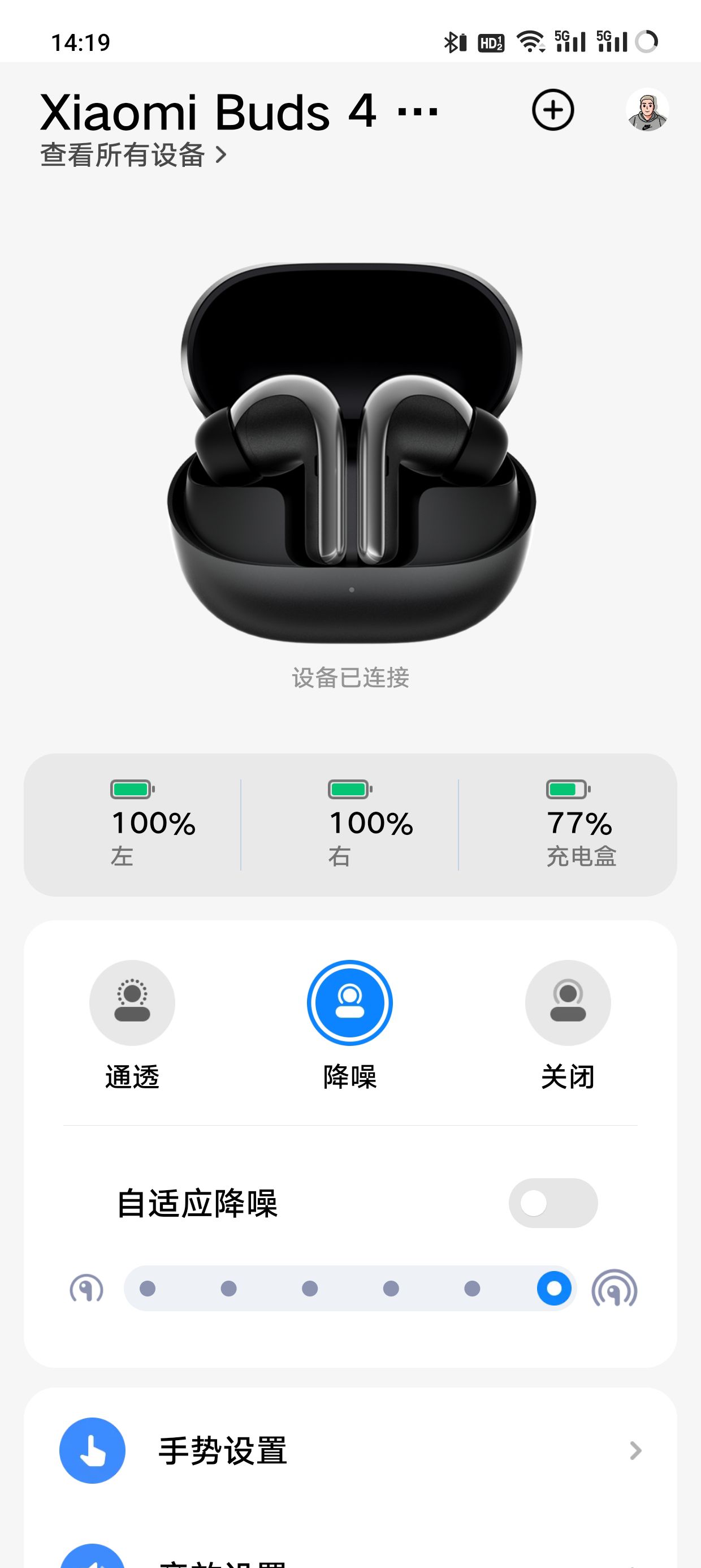The height and width of the screenshot is (1568, 701).
Task: Open 手势设置 gesture settings
Action: (350, 1450)
